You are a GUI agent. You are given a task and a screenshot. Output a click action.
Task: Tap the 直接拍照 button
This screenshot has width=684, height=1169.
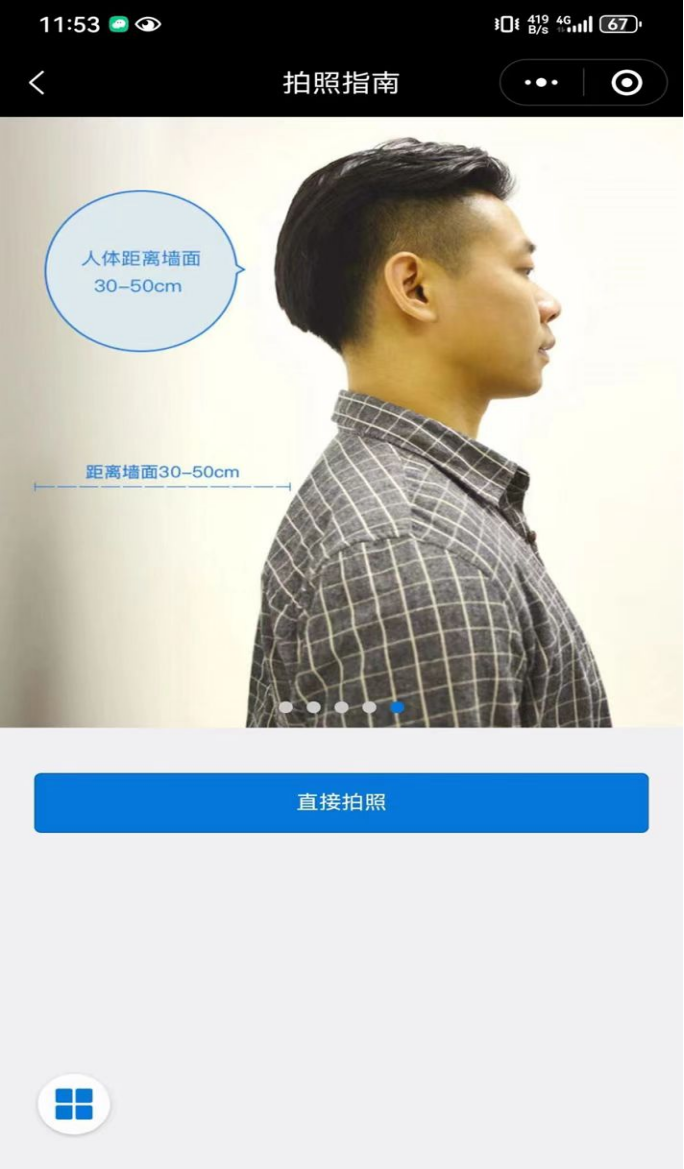(341, 802)
